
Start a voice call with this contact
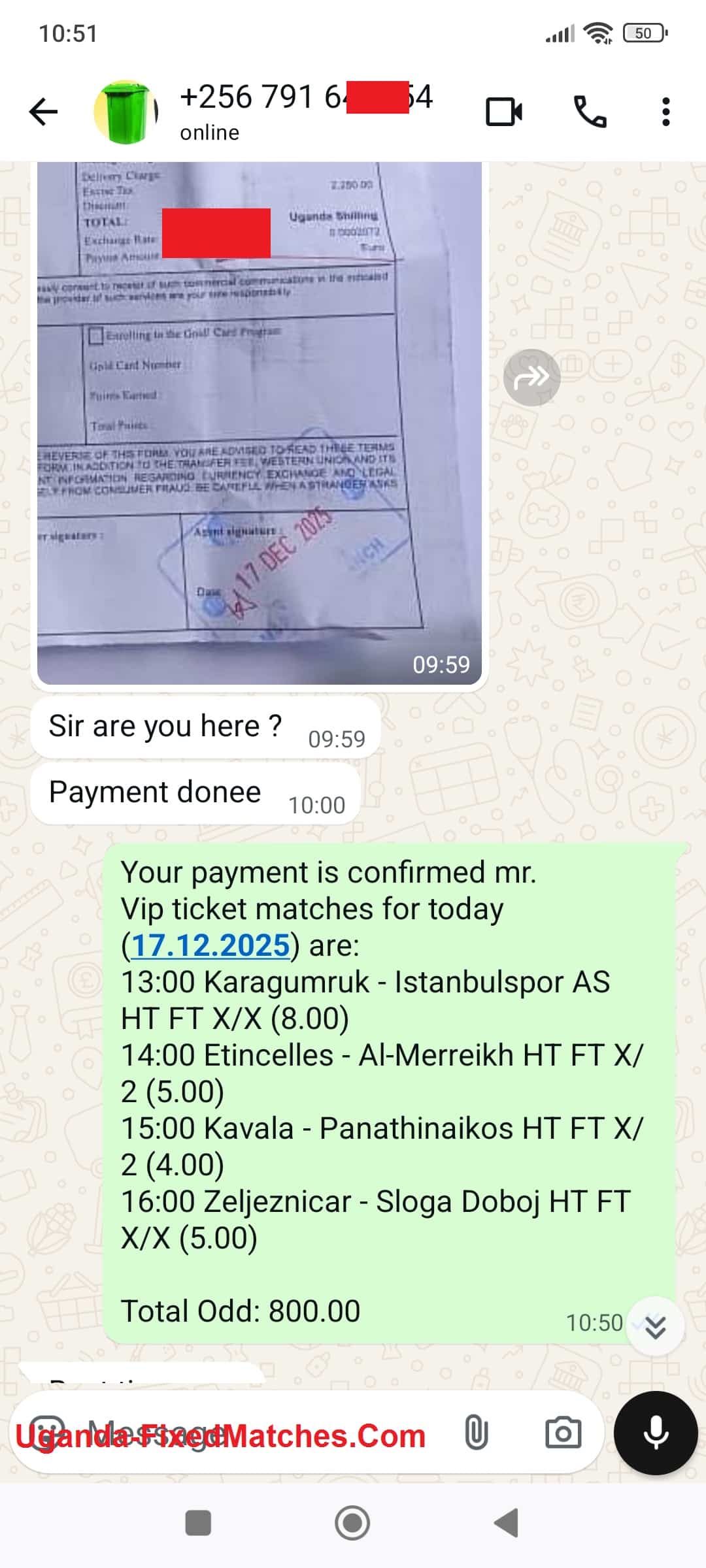590,112
